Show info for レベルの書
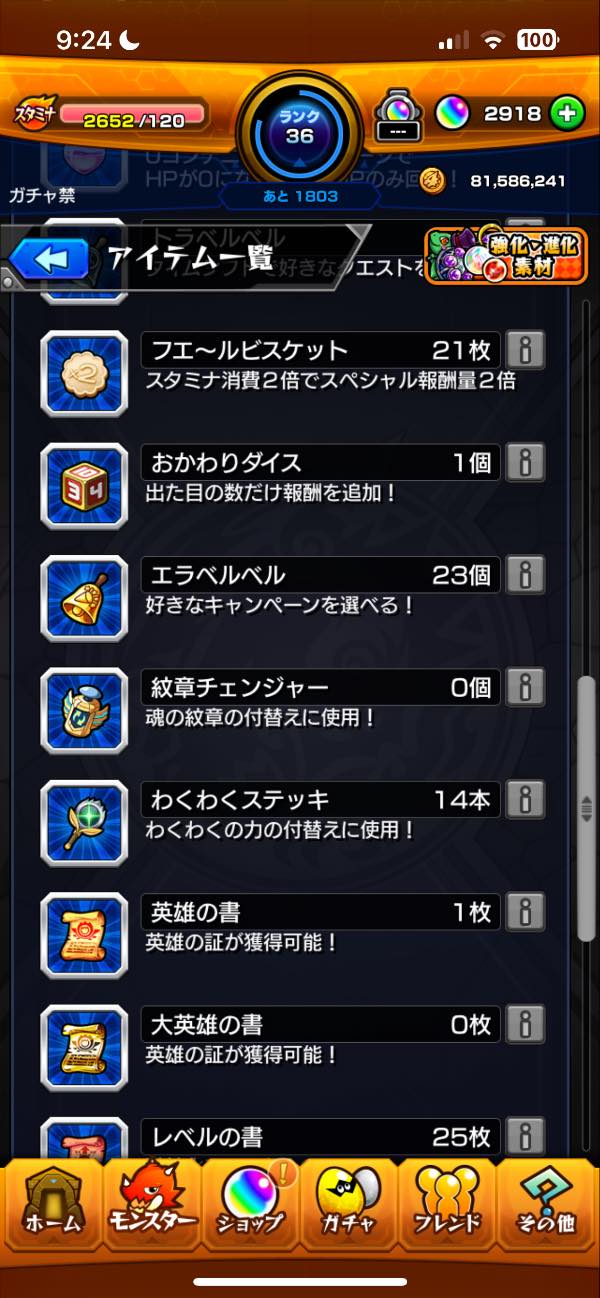The width and height of the screenshot is (600, 1298). (x=525, y=1136)
